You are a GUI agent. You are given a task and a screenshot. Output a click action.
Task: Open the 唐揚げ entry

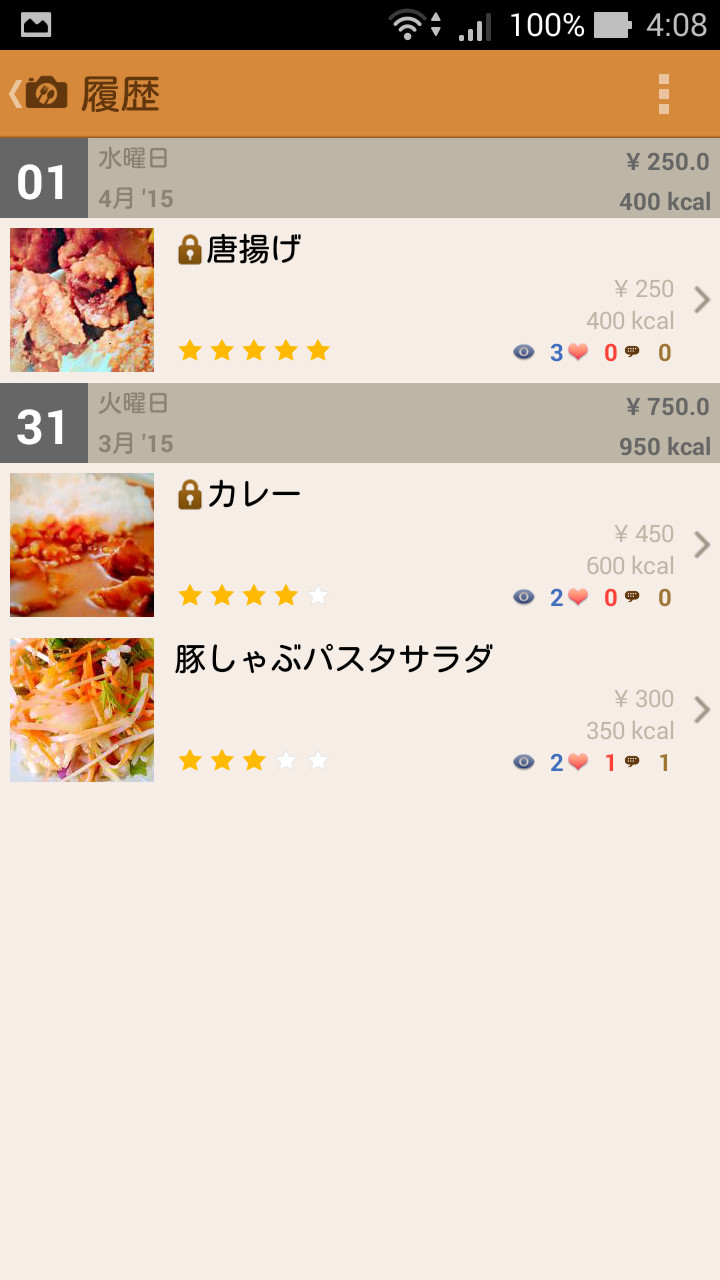click(360, 300)
